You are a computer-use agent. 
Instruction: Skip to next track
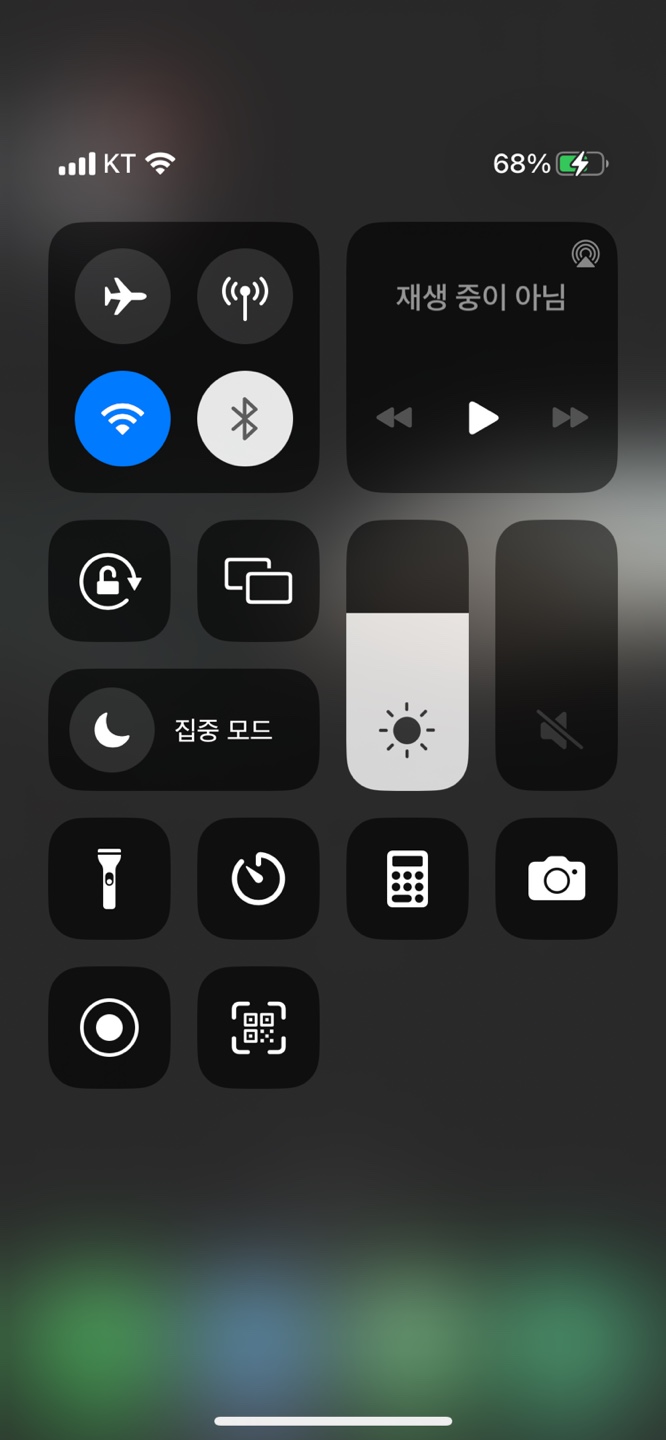570,418
